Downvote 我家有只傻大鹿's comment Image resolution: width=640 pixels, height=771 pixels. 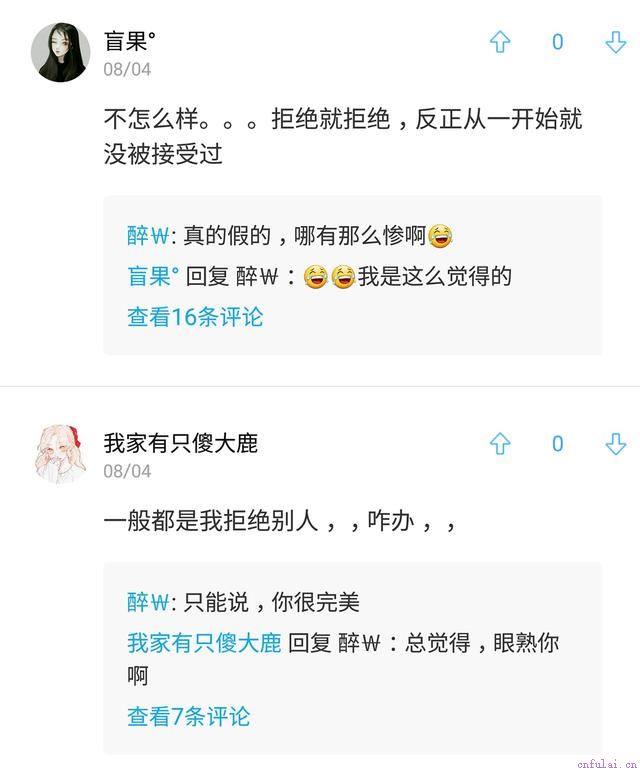(616, 444)
